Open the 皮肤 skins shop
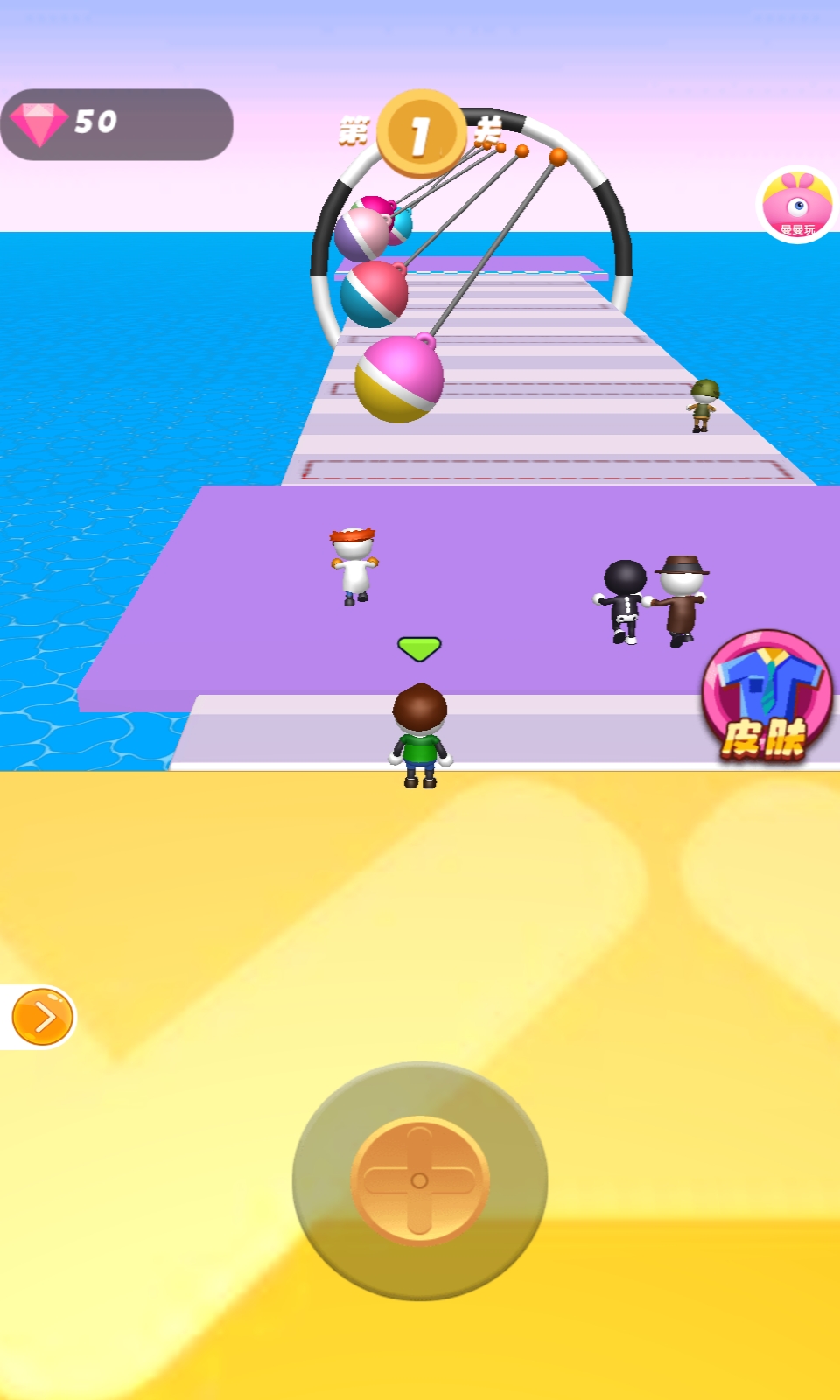The image size is (840, 1400). pyautogui.click(x=766, y=696)
